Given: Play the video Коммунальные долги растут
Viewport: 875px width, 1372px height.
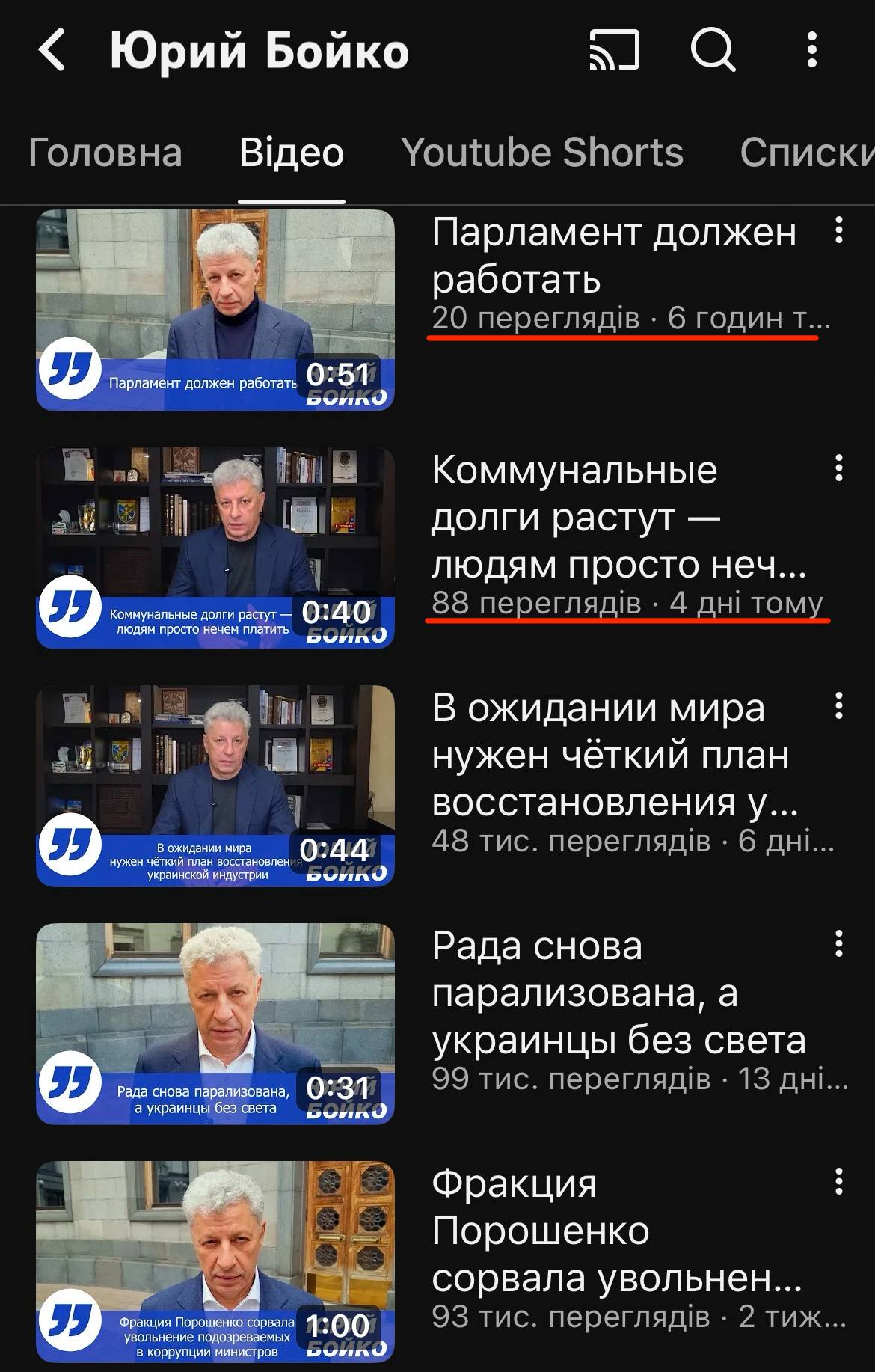Looking at the screenshot, I should click(215, 548).
